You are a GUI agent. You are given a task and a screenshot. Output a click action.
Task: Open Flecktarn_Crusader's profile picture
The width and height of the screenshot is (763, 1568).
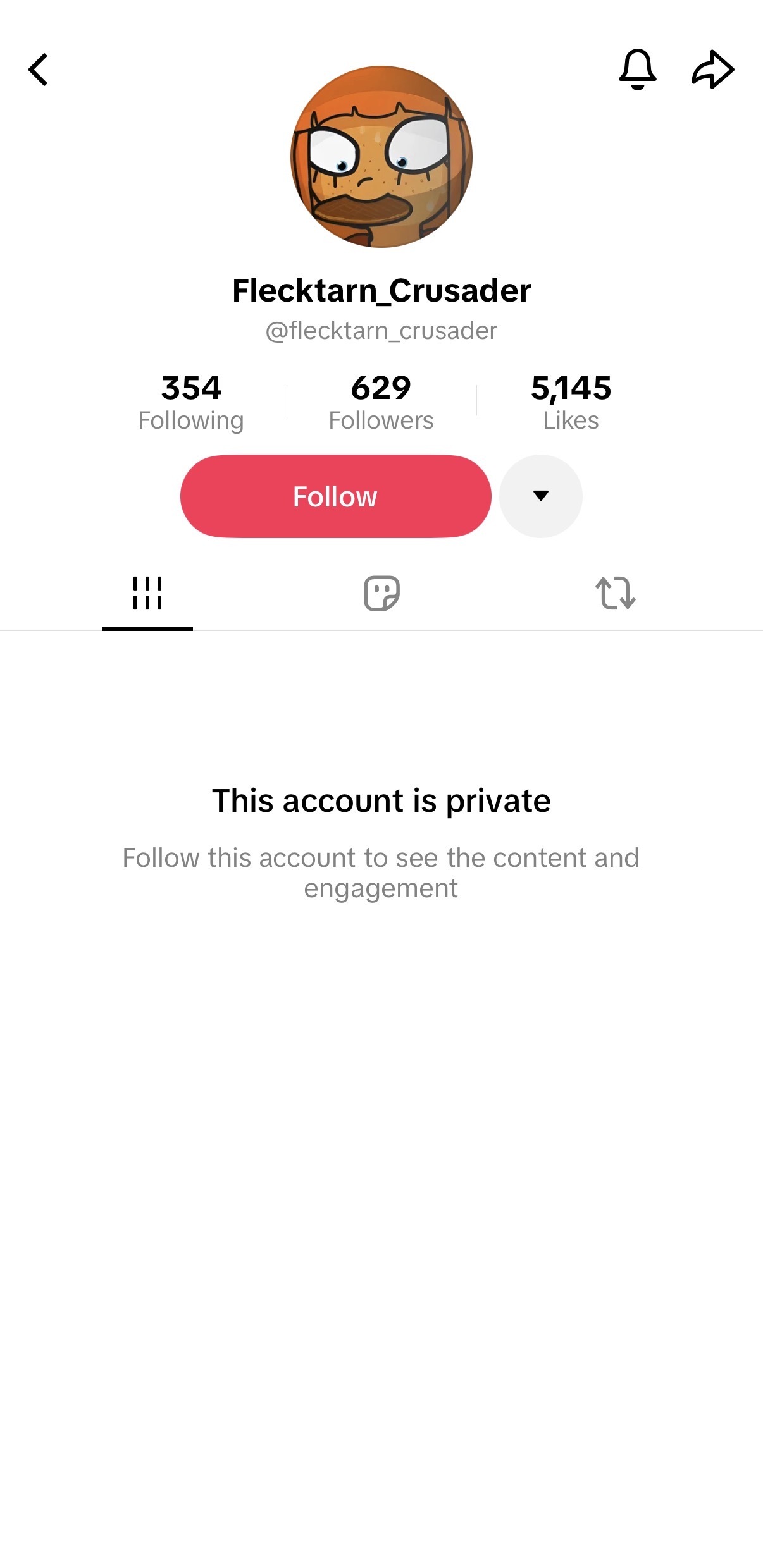tap(381, 156)
